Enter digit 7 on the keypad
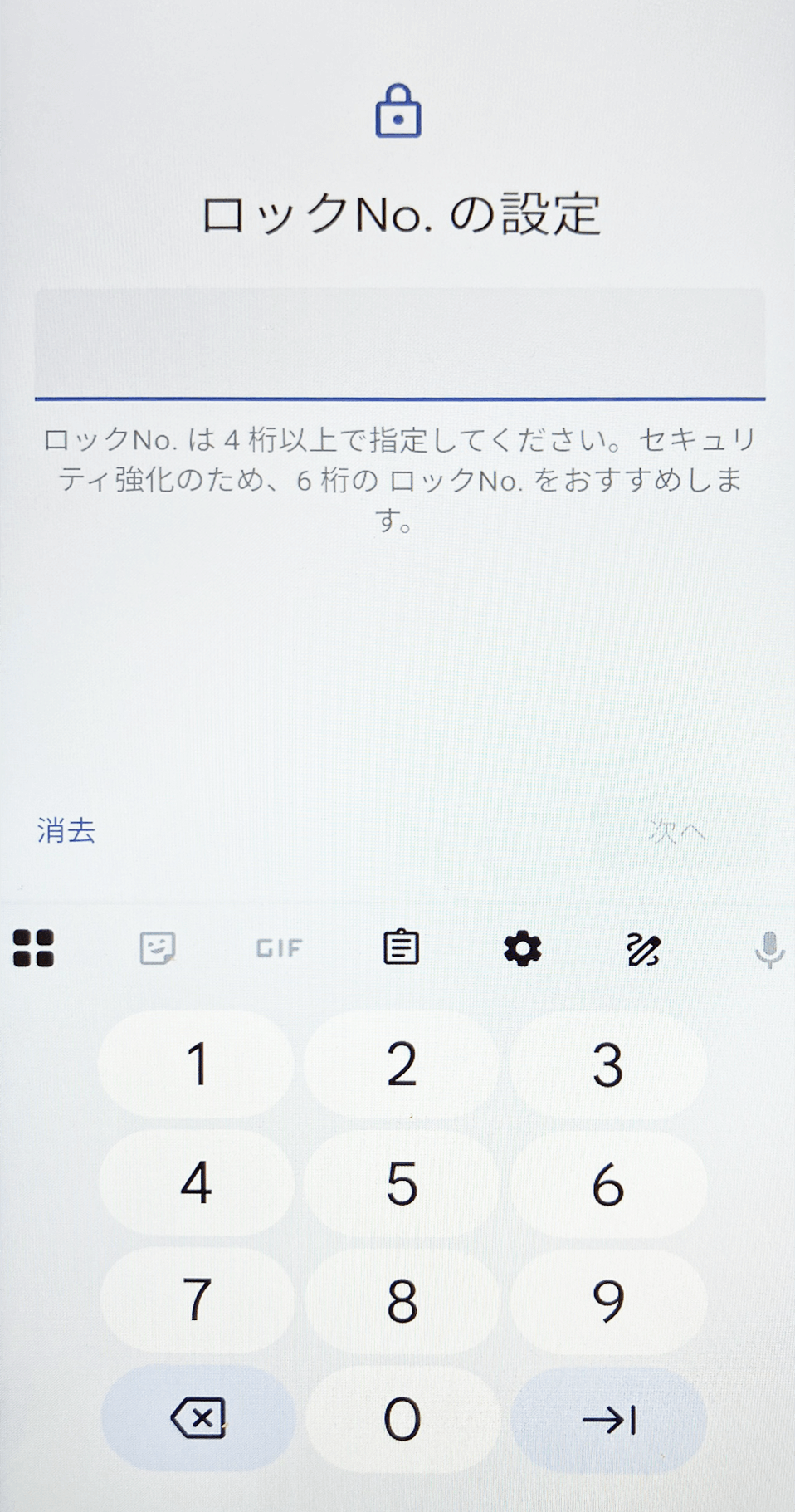This screenshot has width=795, height=1512. 197,1299
